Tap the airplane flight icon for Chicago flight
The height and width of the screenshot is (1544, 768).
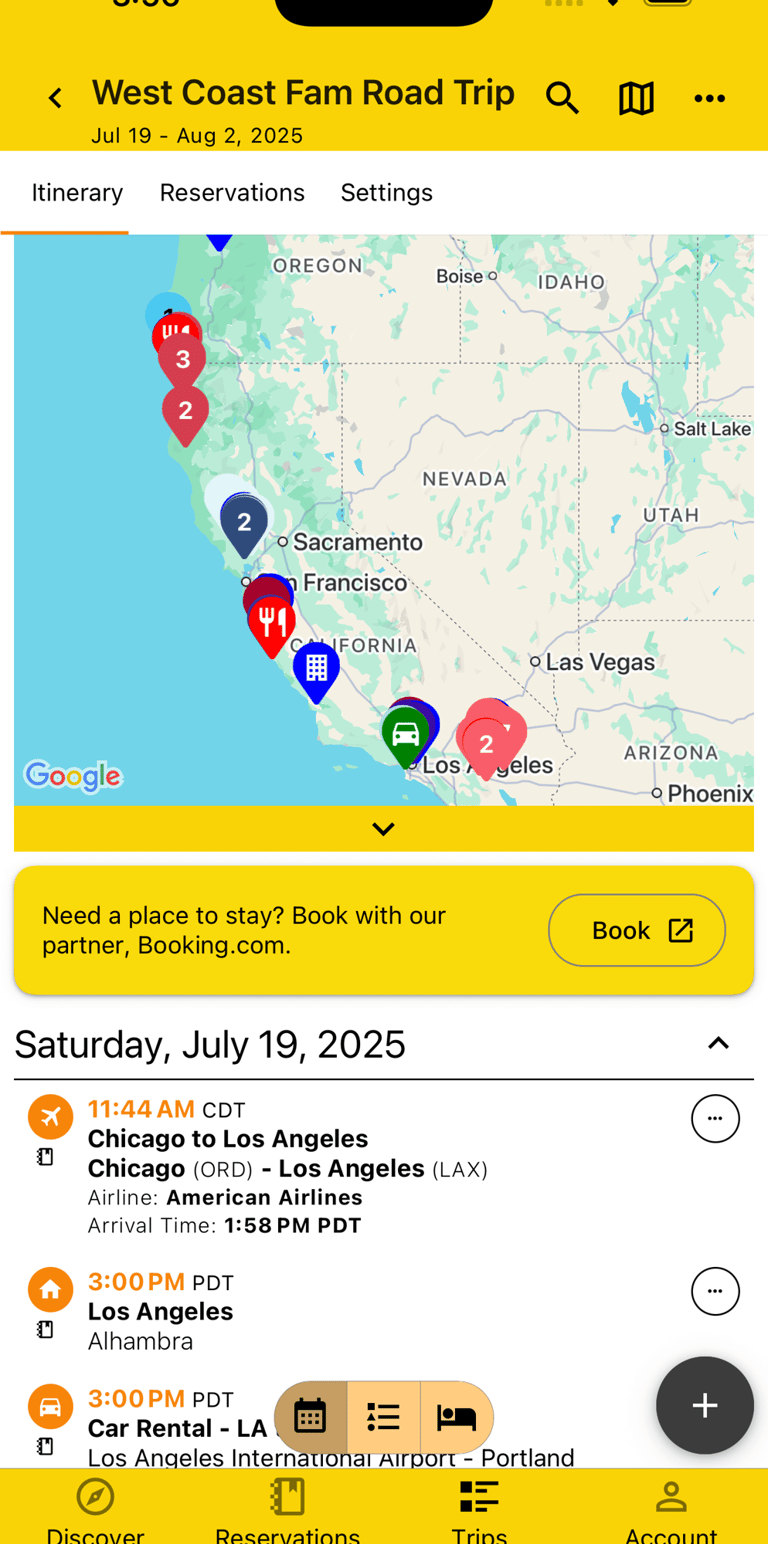[50, 1117]
